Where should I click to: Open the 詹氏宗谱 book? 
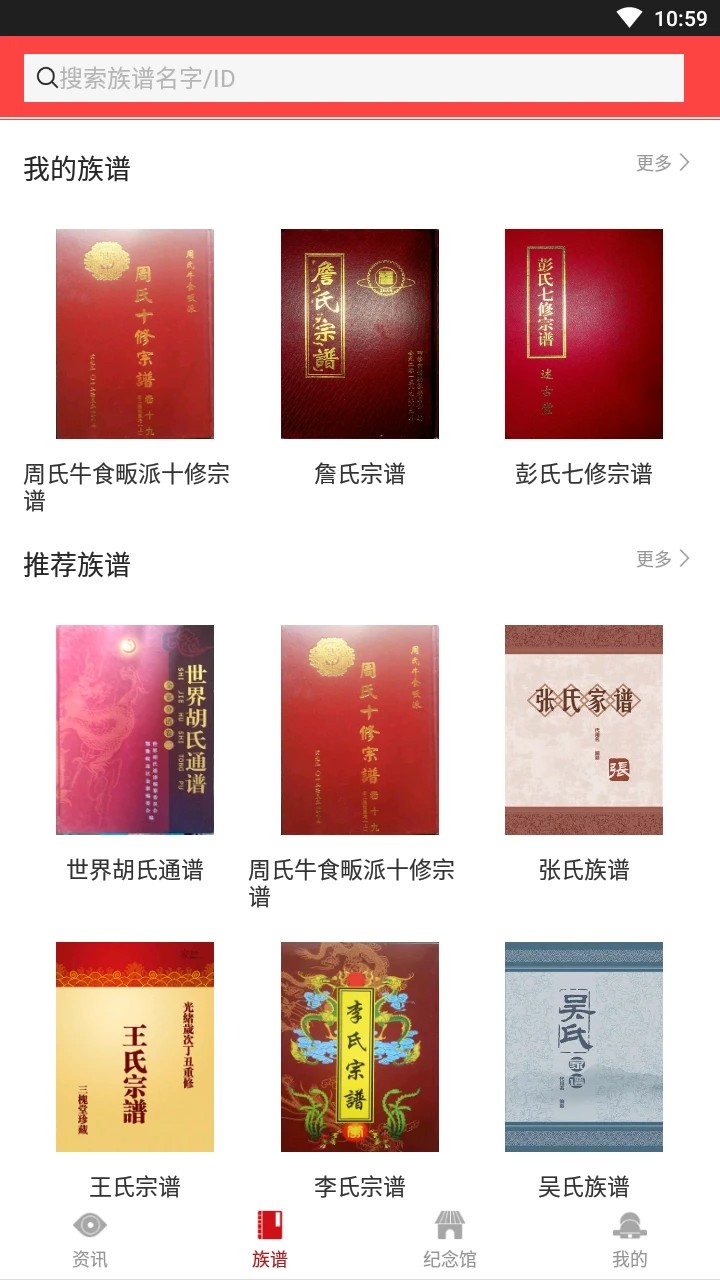tap(360, 334)
